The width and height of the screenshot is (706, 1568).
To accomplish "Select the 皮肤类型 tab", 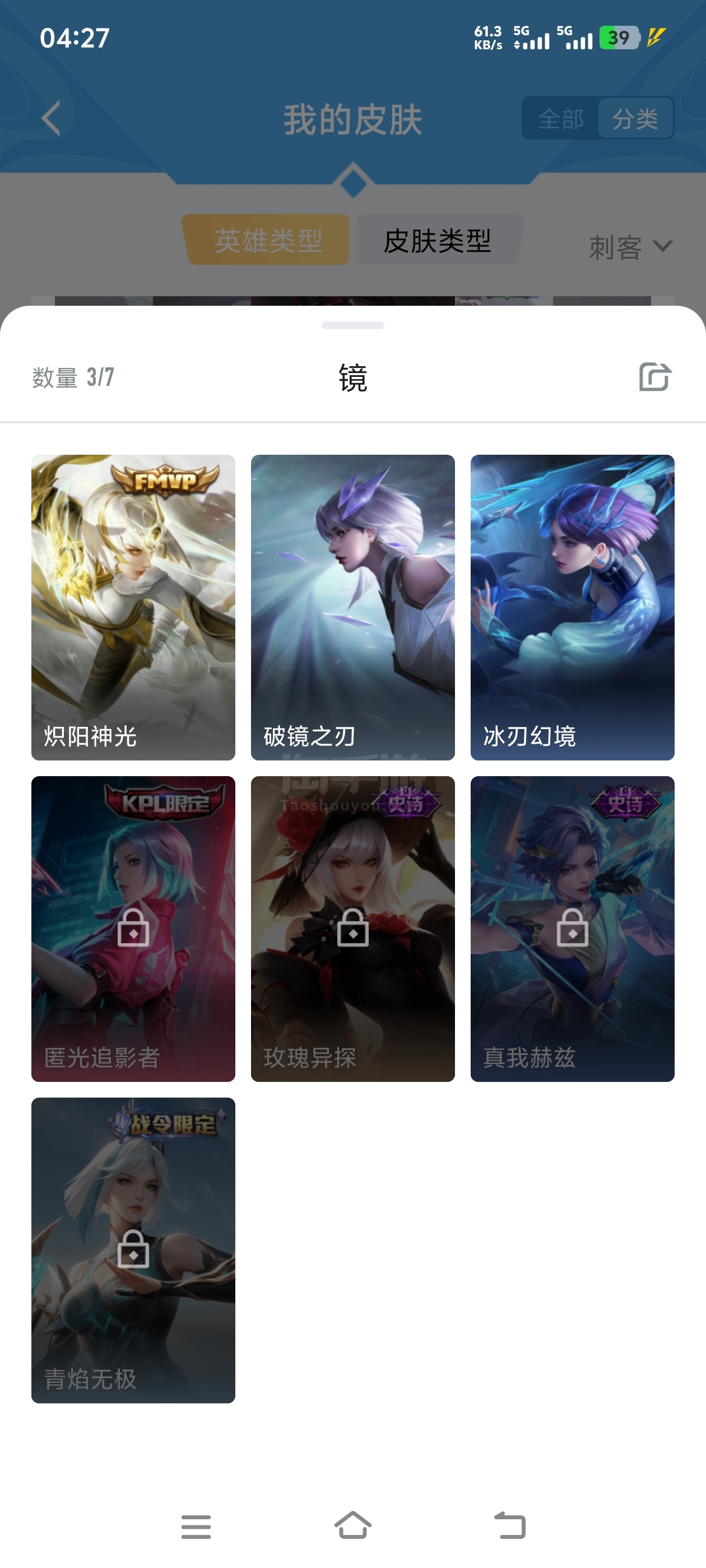I will tap(438, 240).
